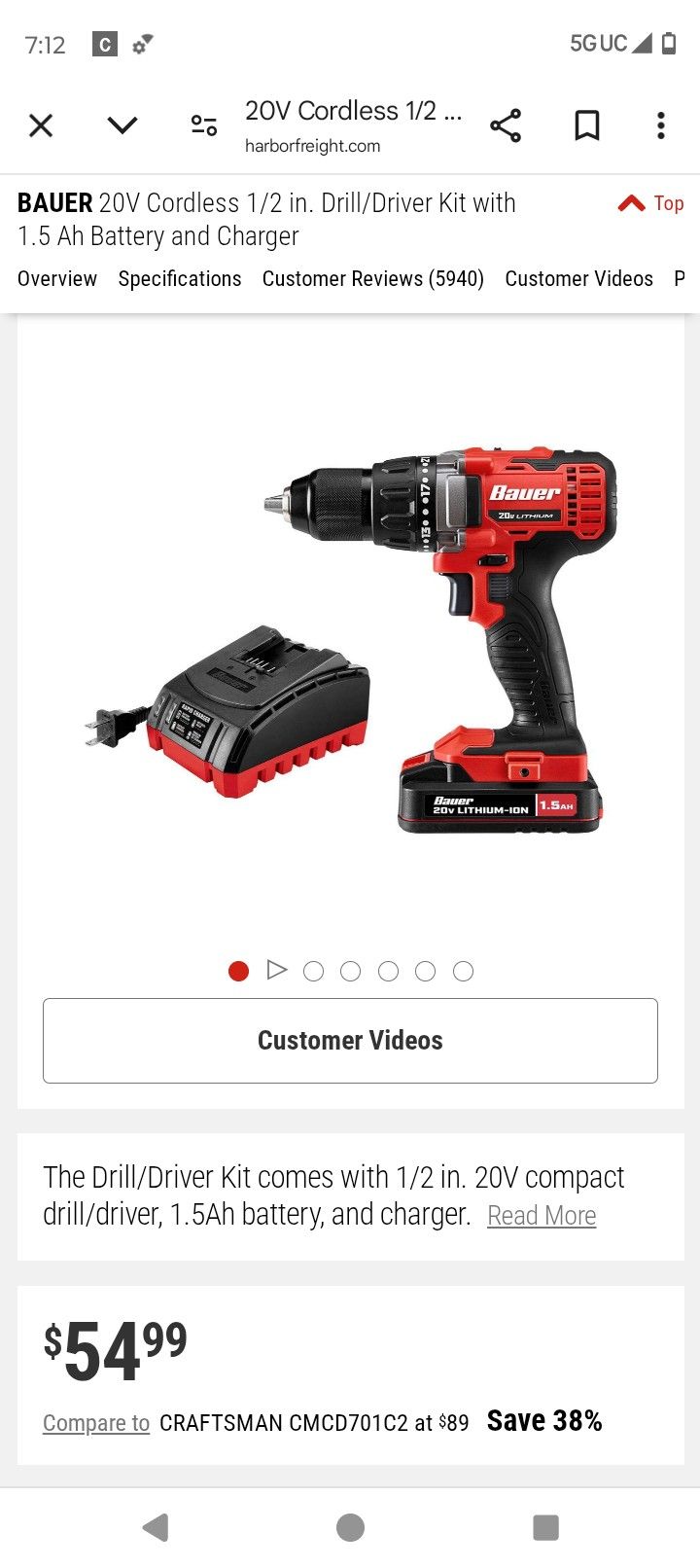Viewport: 700px width, 1568px height.
Task: Play the product video from the carousel
Action: pyautogui.click(x=277, y=970)
